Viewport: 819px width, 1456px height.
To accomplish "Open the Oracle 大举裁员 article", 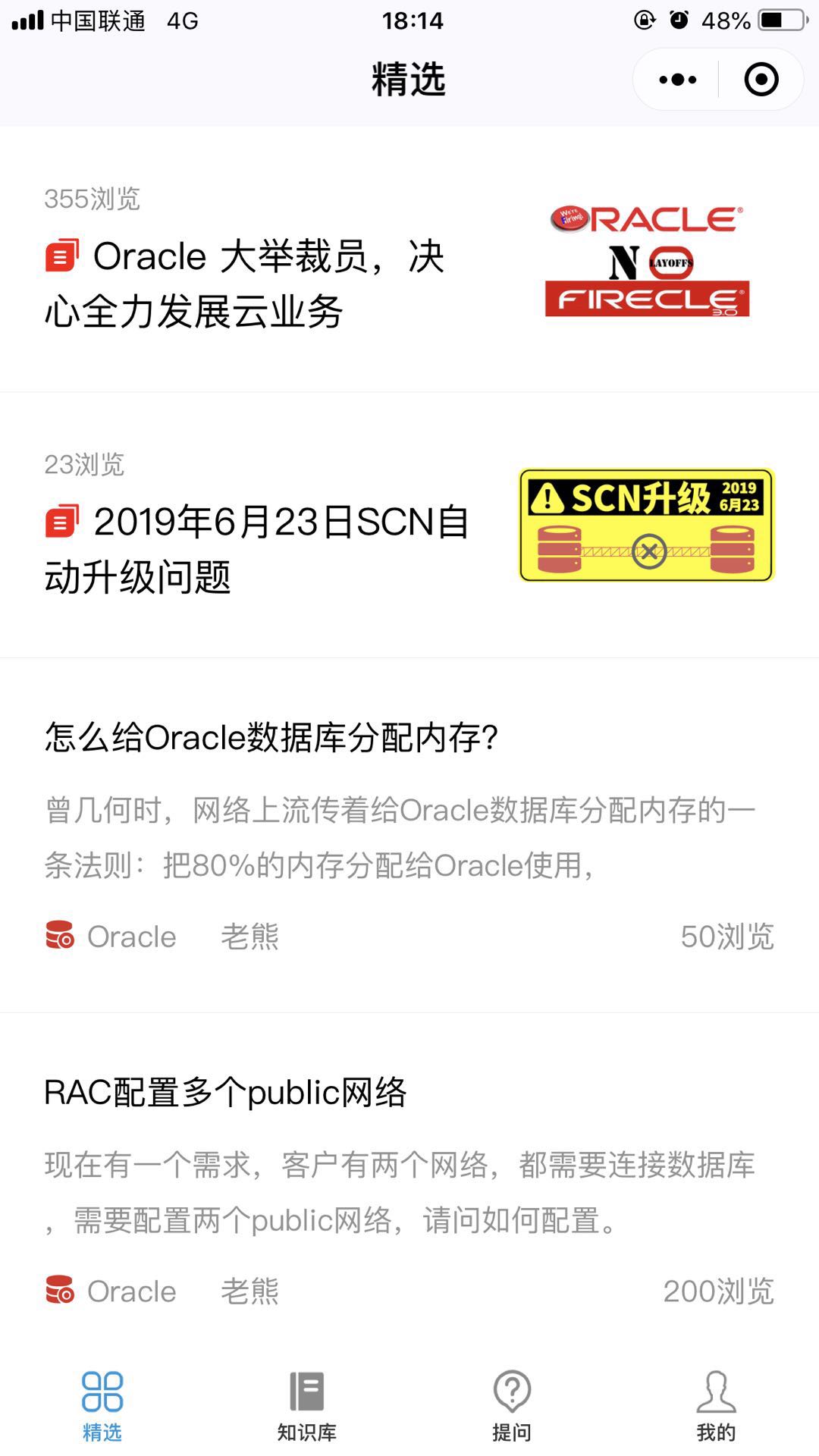I will point(244,284).
